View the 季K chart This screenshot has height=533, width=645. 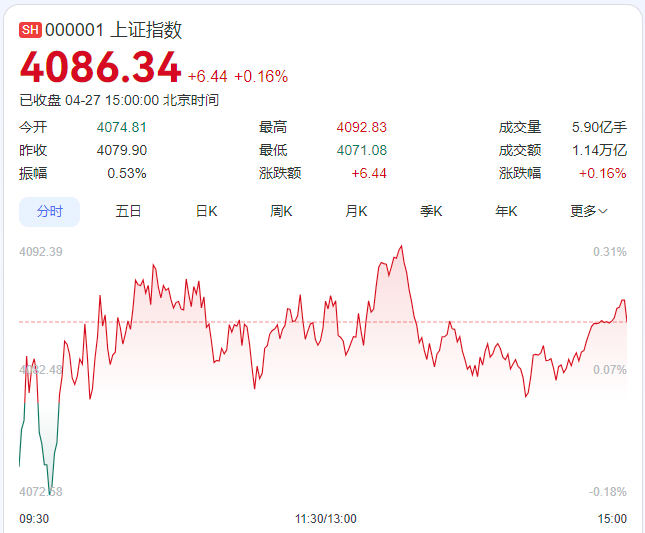coord(431,211)
